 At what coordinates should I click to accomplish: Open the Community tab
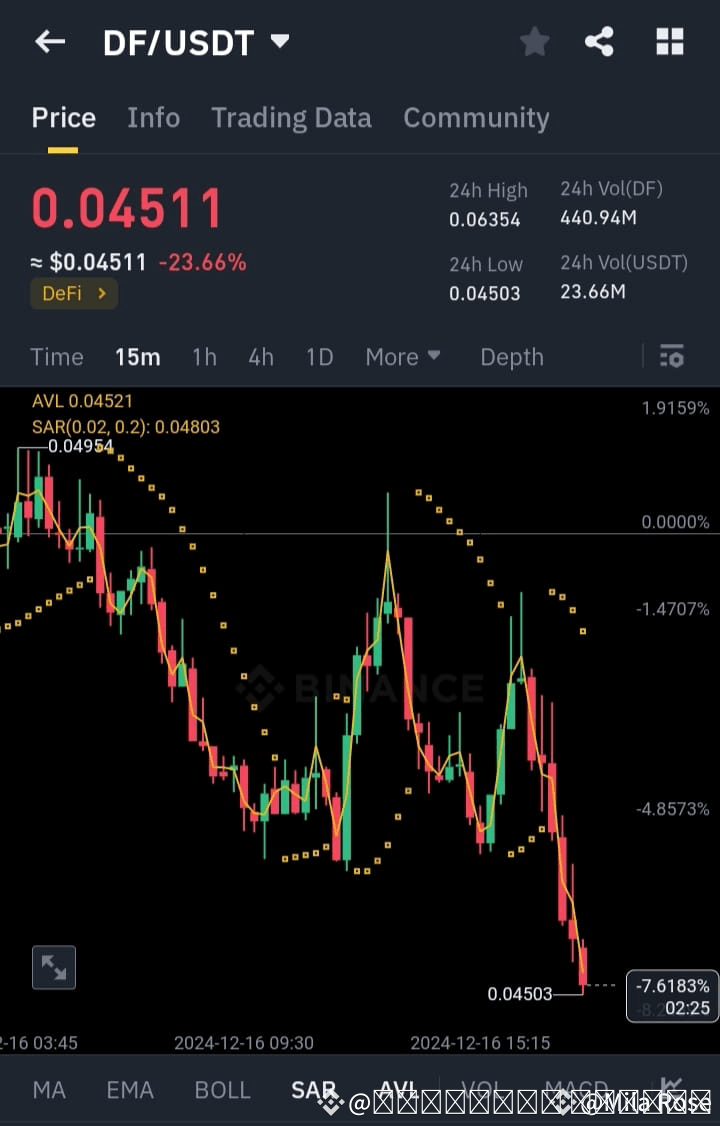click(477, 117)
